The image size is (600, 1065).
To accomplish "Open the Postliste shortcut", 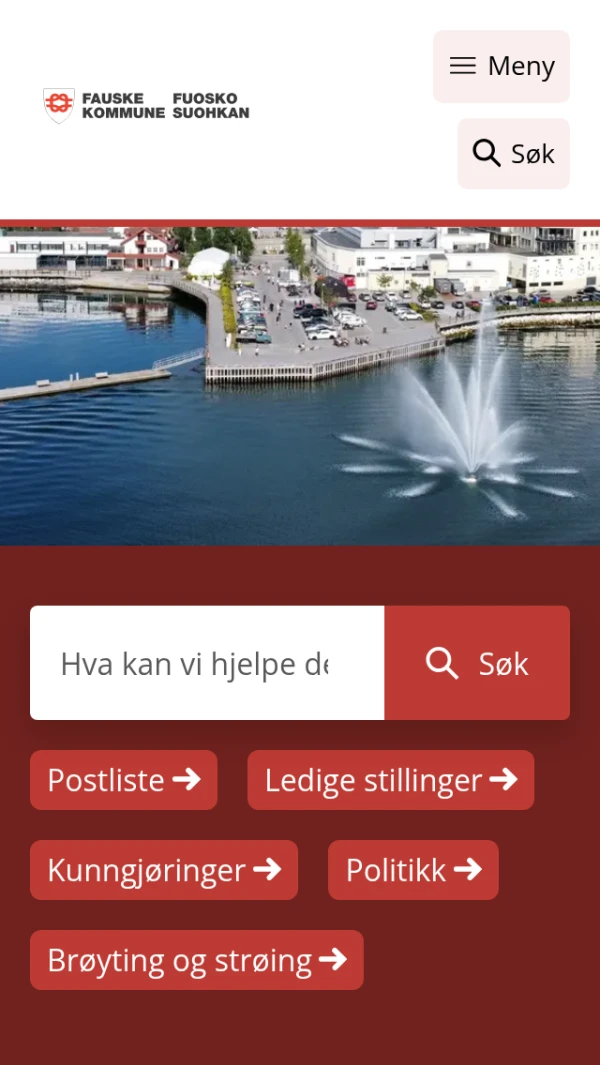I will coord(124,780).
